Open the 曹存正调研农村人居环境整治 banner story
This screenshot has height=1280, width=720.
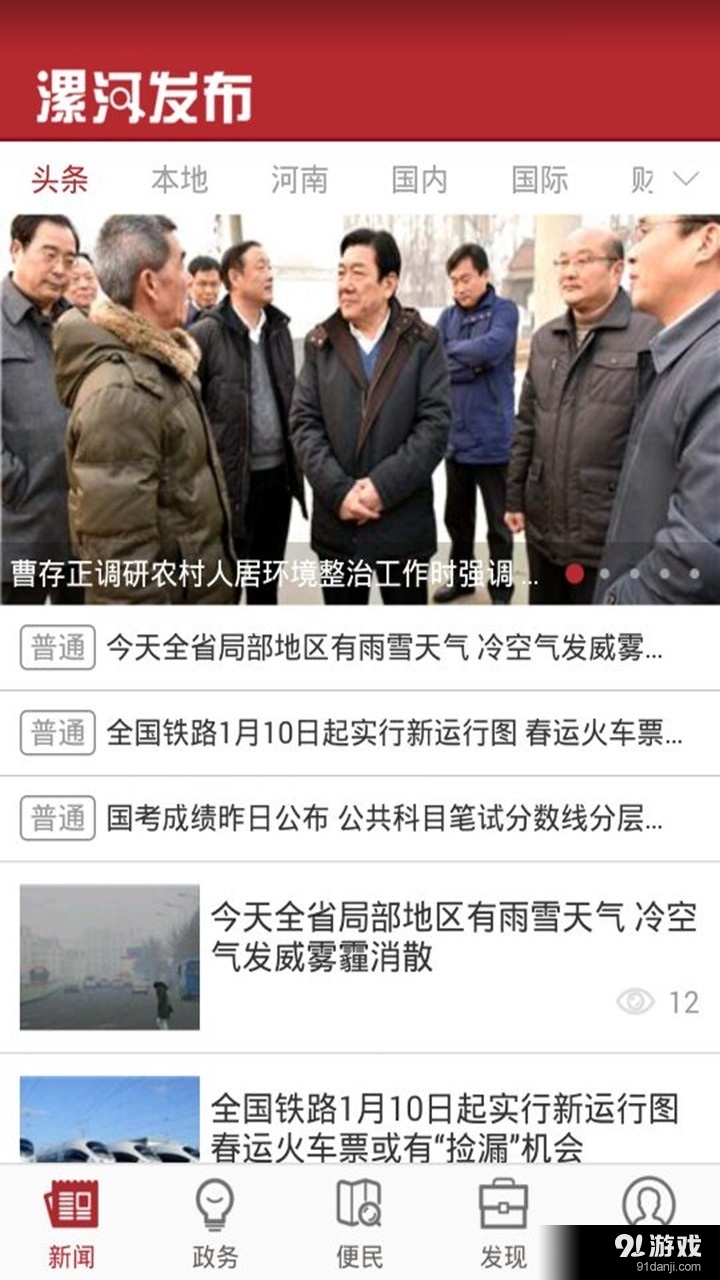(360, 410)
